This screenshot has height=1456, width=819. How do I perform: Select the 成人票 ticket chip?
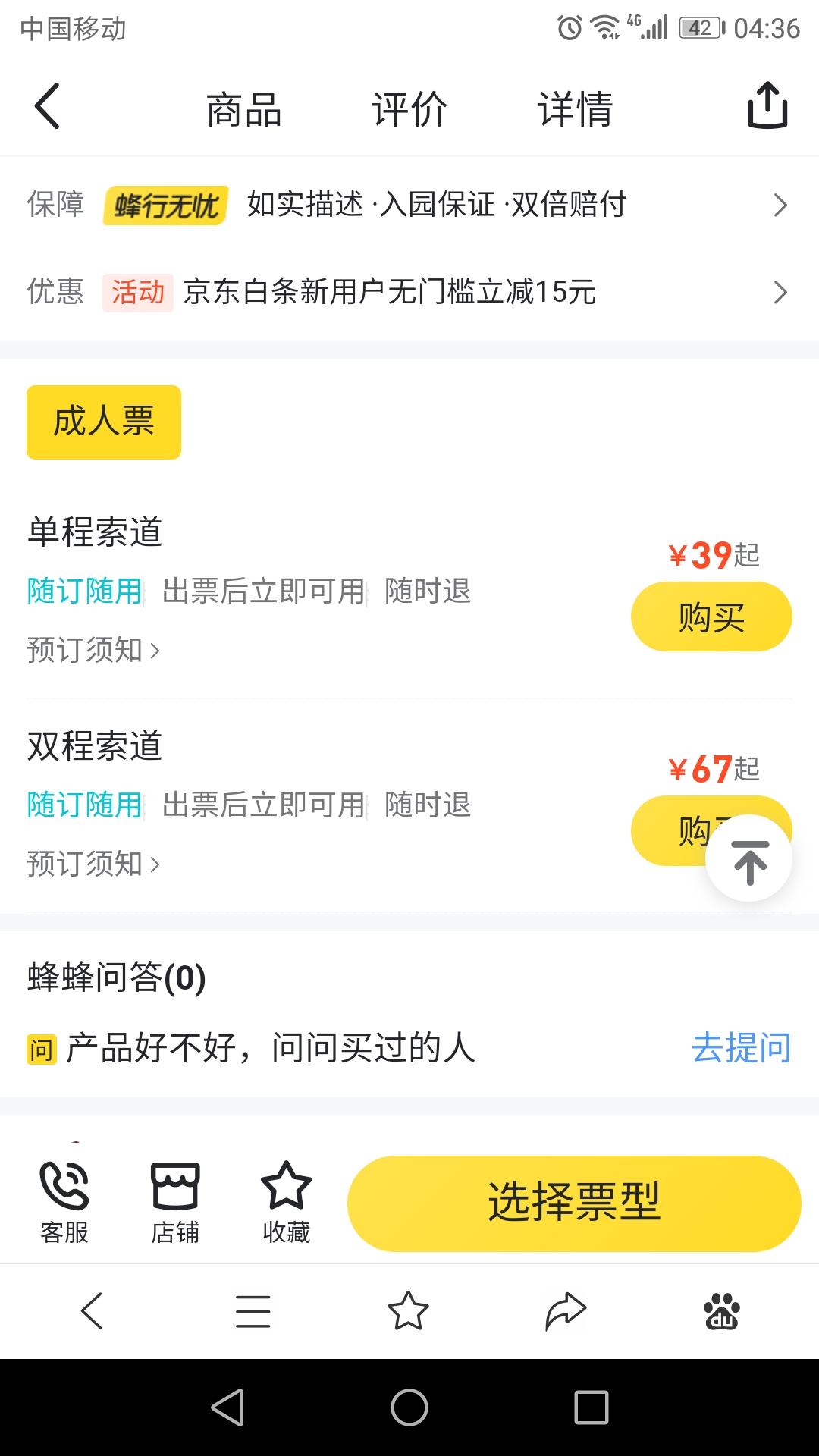pyautogui.click(x=104, y=422)
